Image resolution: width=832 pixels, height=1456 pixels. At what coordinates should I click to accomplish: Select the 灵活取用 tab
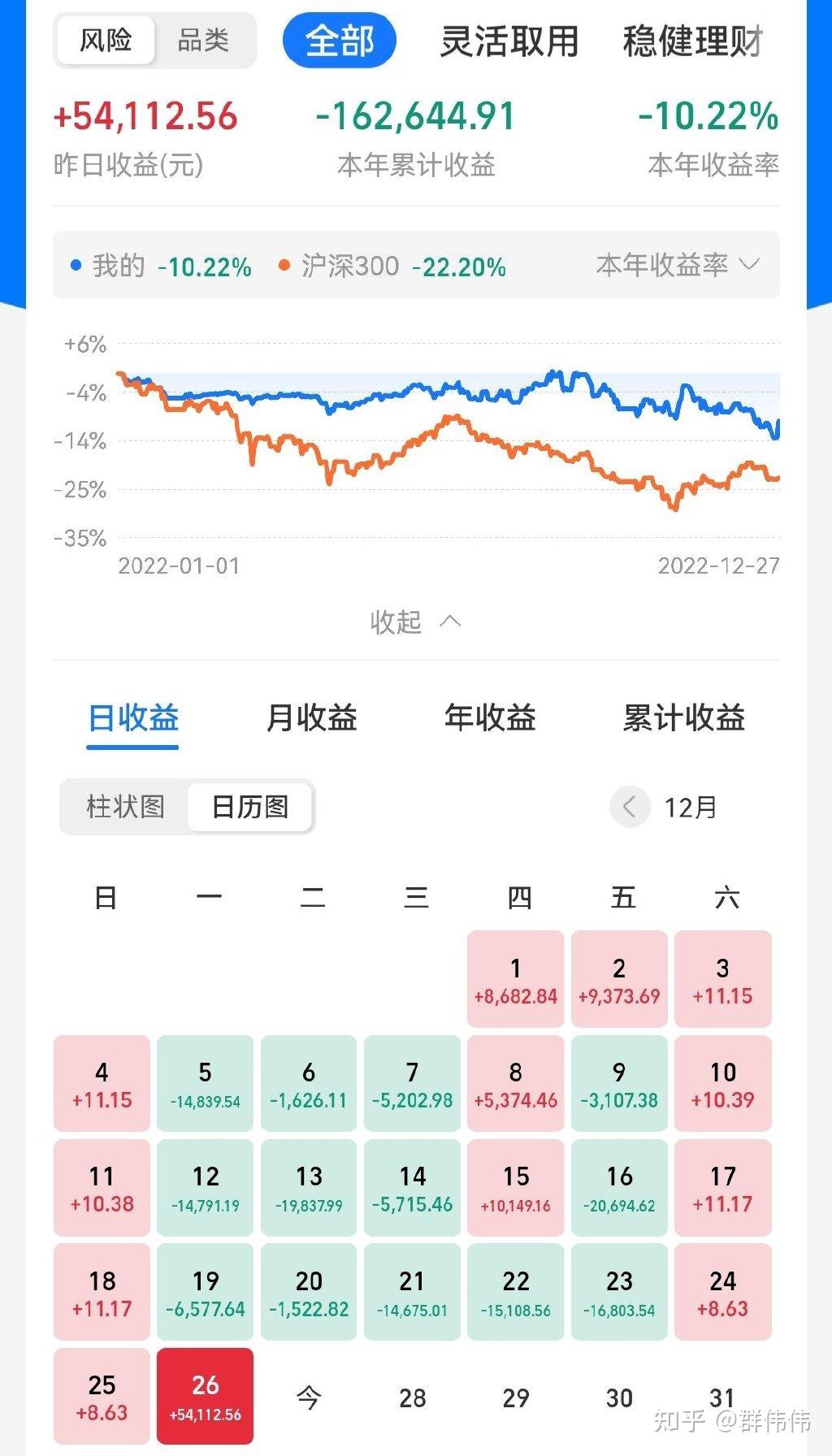(x=509, y=41)
